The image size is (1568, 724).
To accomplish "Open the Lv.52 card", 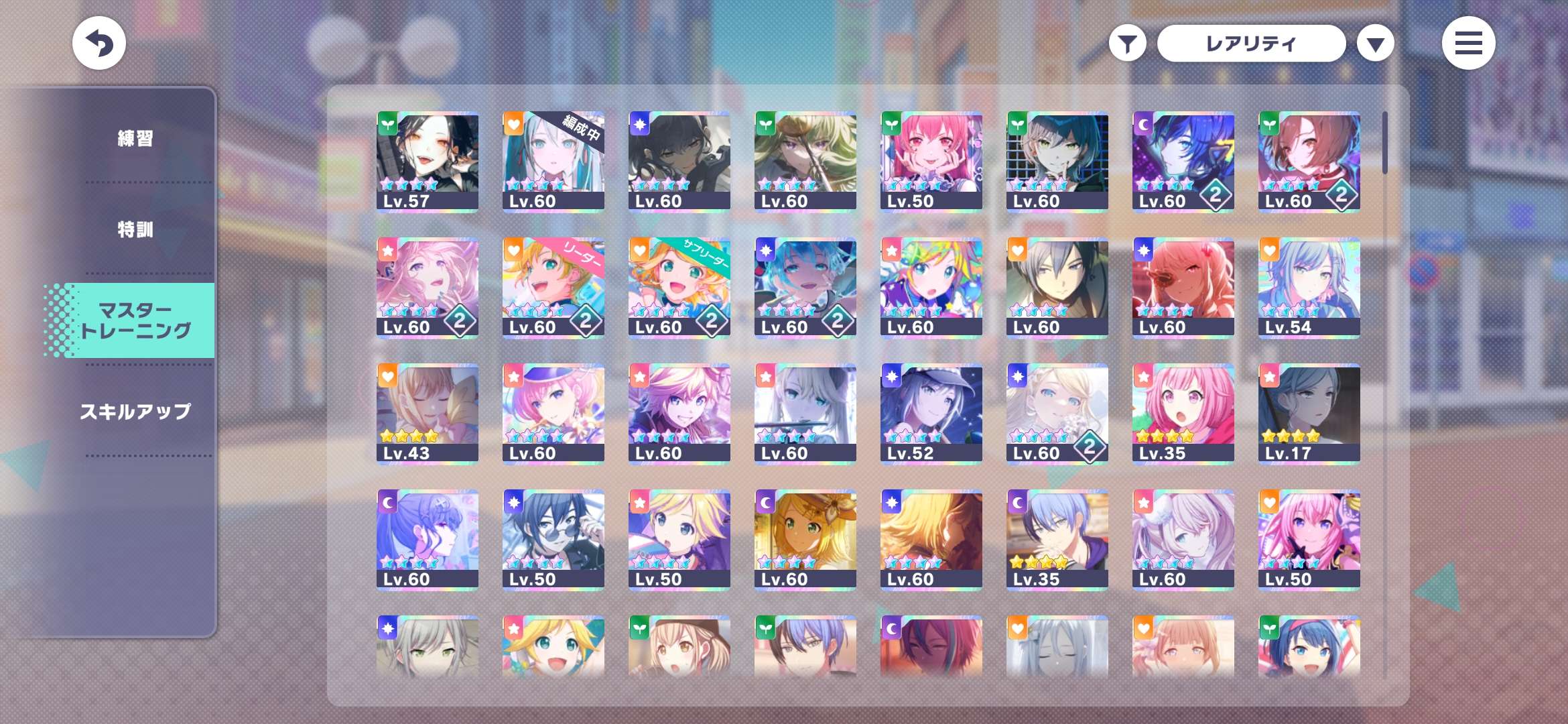I will pyautogui.click(x=931, y=414).
